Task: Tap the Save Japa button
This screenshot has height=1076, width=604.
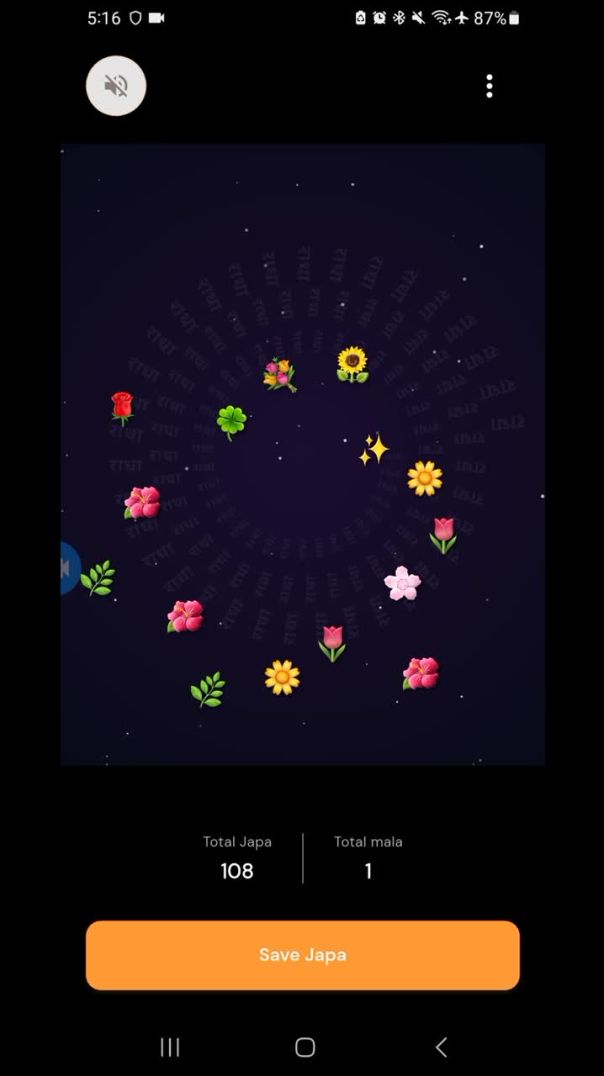Action: [302, 955]
